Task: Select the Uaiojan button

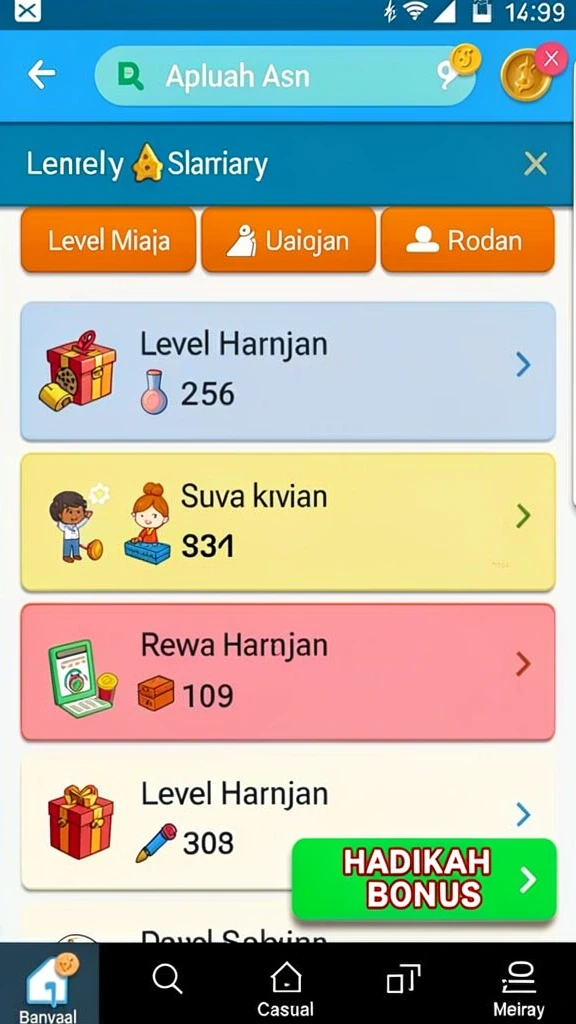Action: [x=289, y=240]
